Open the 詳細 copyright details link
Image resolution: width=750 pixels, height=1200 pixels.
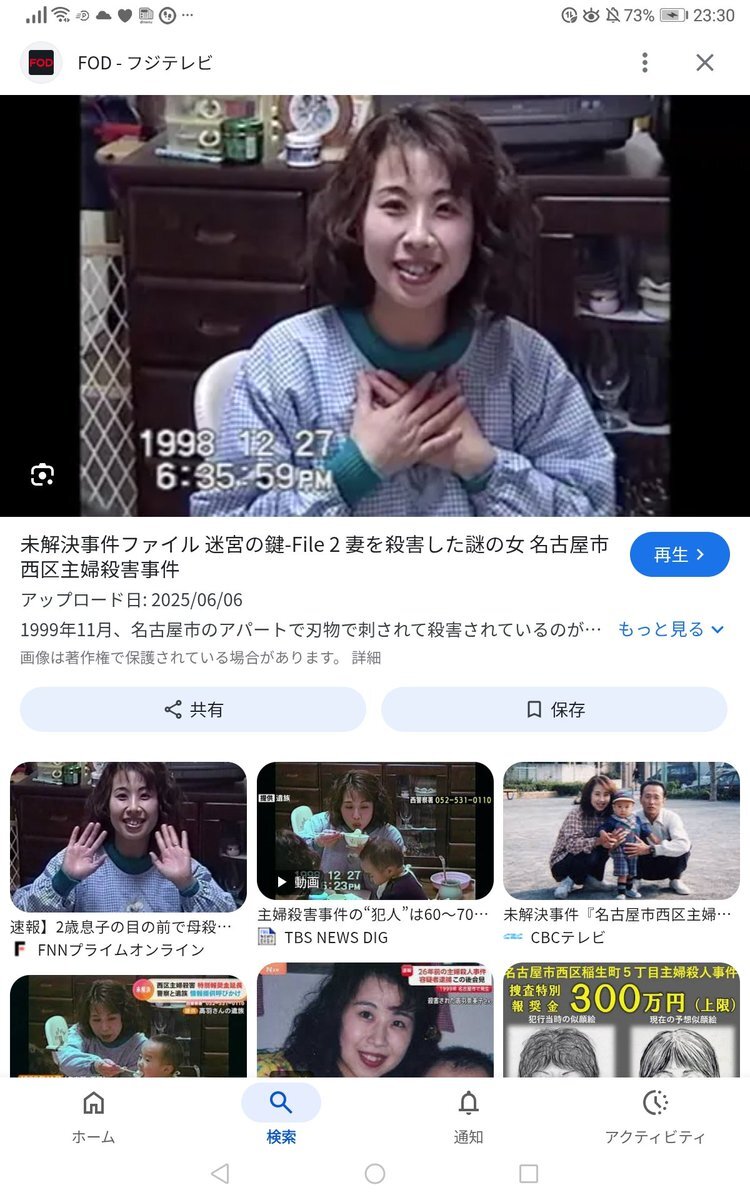click(x=366, y=658)
